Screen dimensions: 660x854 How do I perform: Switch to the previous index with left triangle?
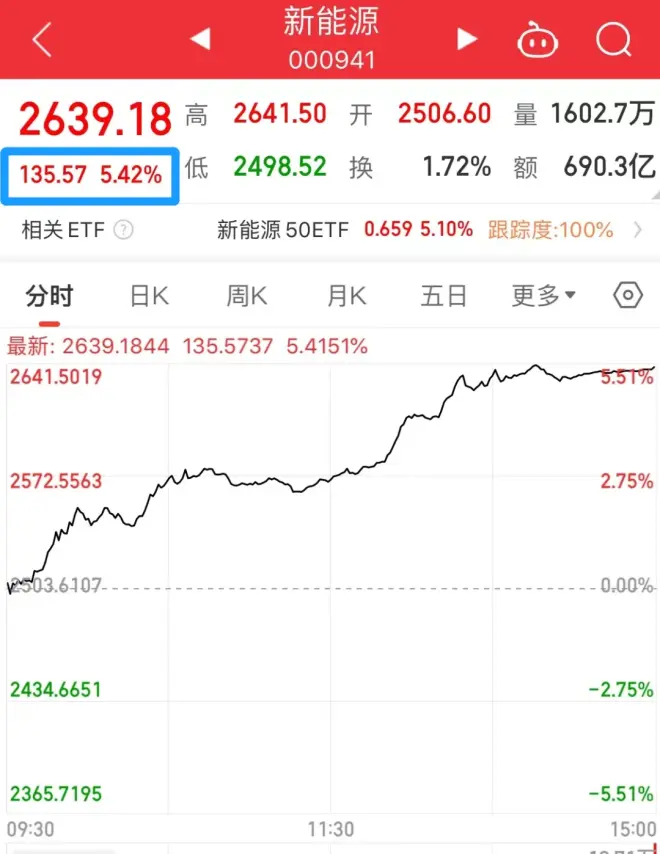[200, 39]
